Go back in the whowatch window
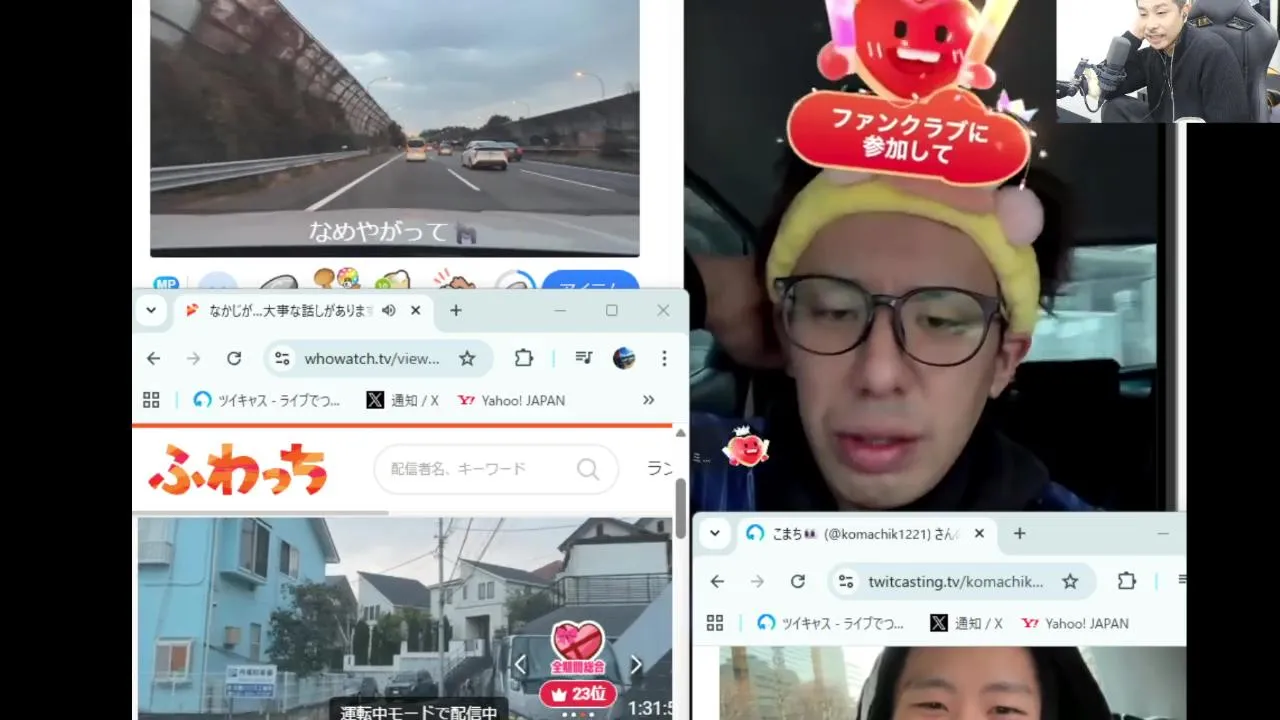This screenshot has height=720, width=1280. click(x=153, y=359)
